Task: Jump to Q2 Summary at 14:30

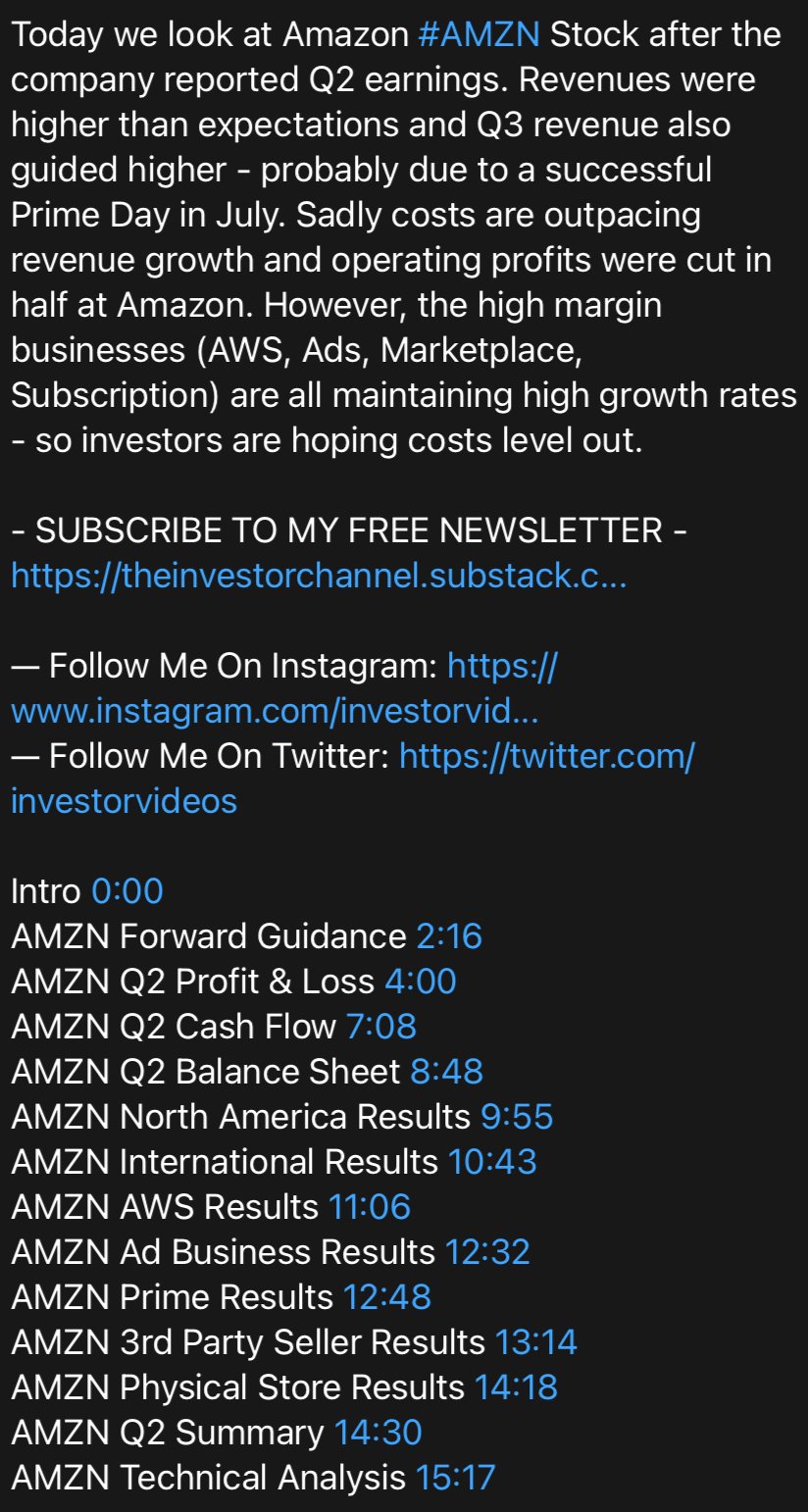Action: click(378, 1433)
